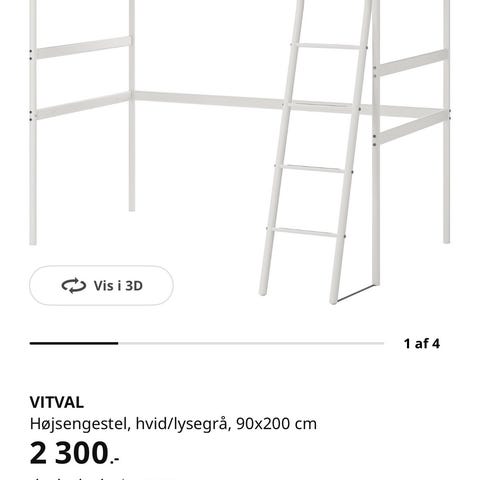Tap the image gallery progress bar
Image resolution: width=480 pixels, height=480 pixels.
[207, 343]
